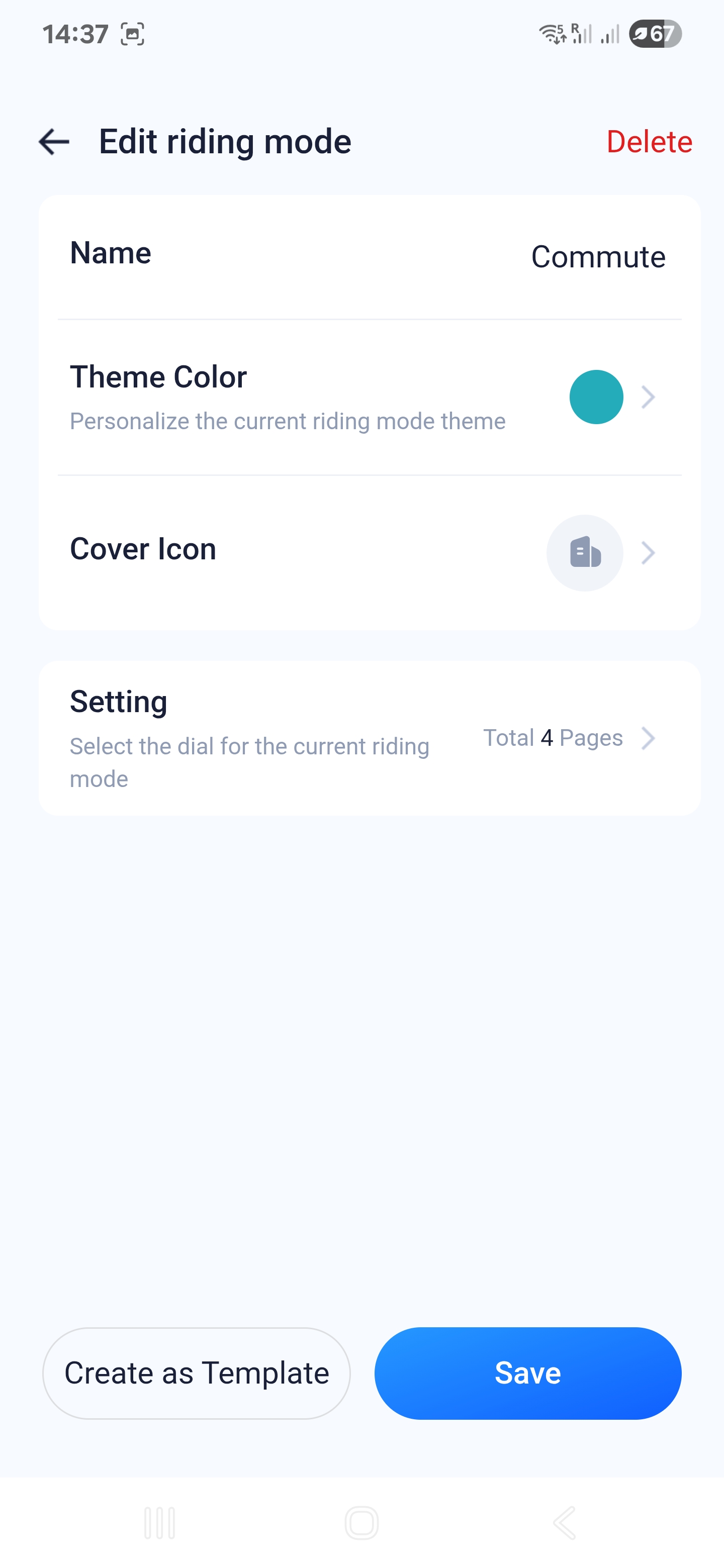This screenshot has height=1568, width=724.
Task: Save the riding mode changes
Action: click(x=527, y=1373)
